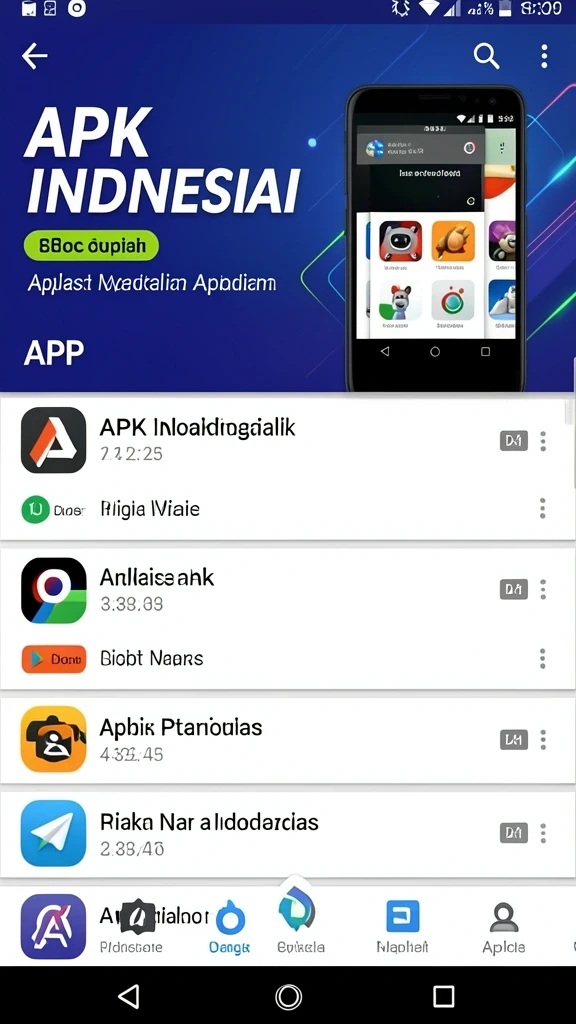The width and height of the screenshot is (576, 1024).
Task: Open the first APK app with orange logo
Action: [x=285, y=440]
